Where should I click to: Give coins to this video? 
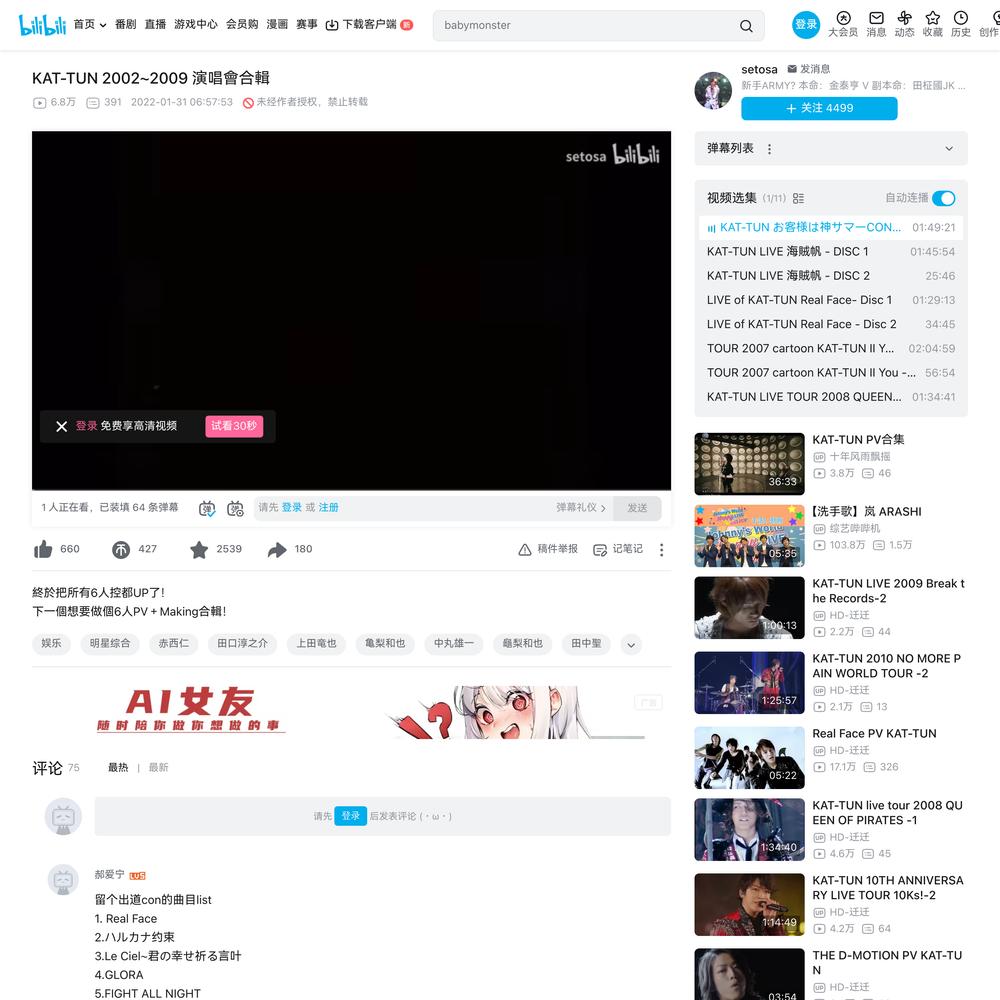121,549
